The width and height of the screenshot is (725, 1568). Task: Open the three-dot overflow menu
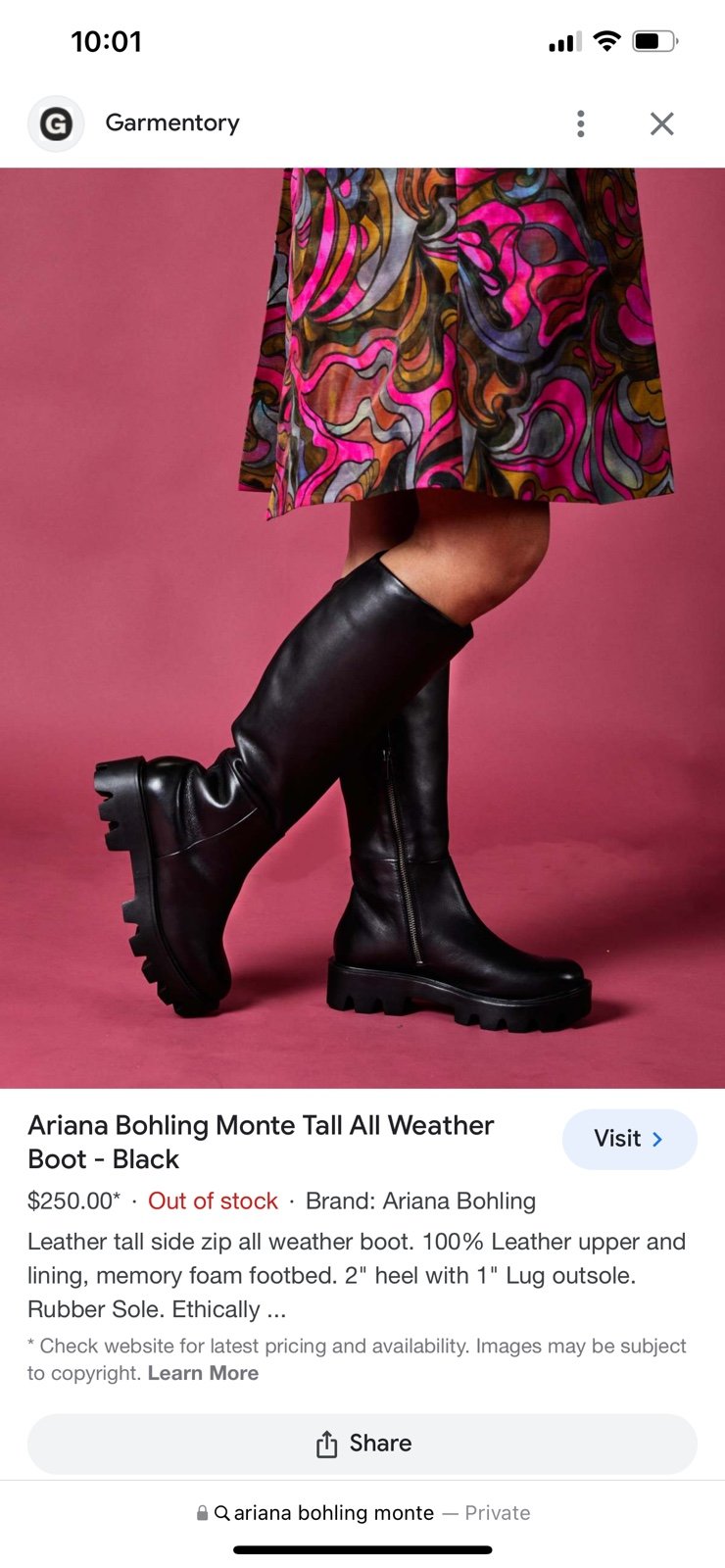[x=581, y=123]
